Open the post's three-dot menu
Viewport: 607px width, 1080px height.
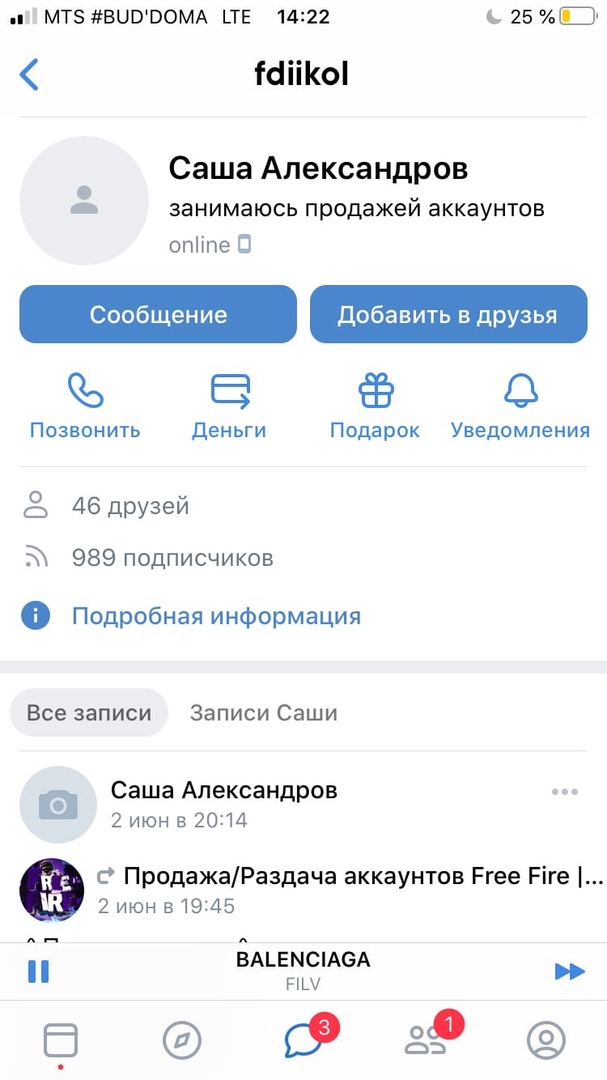click(565, 792)
